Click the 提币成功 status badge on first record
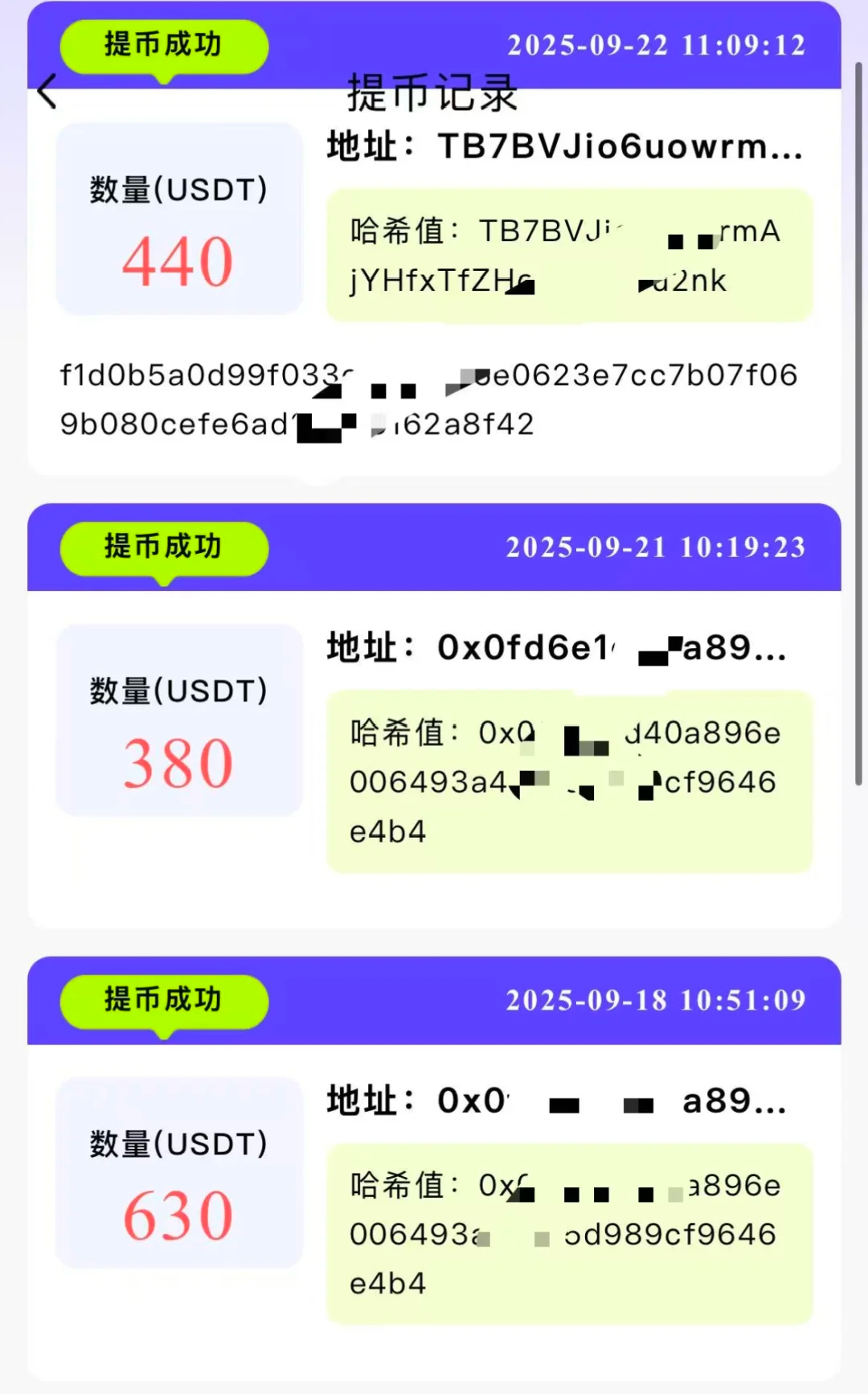 click(x=164, y=46)
